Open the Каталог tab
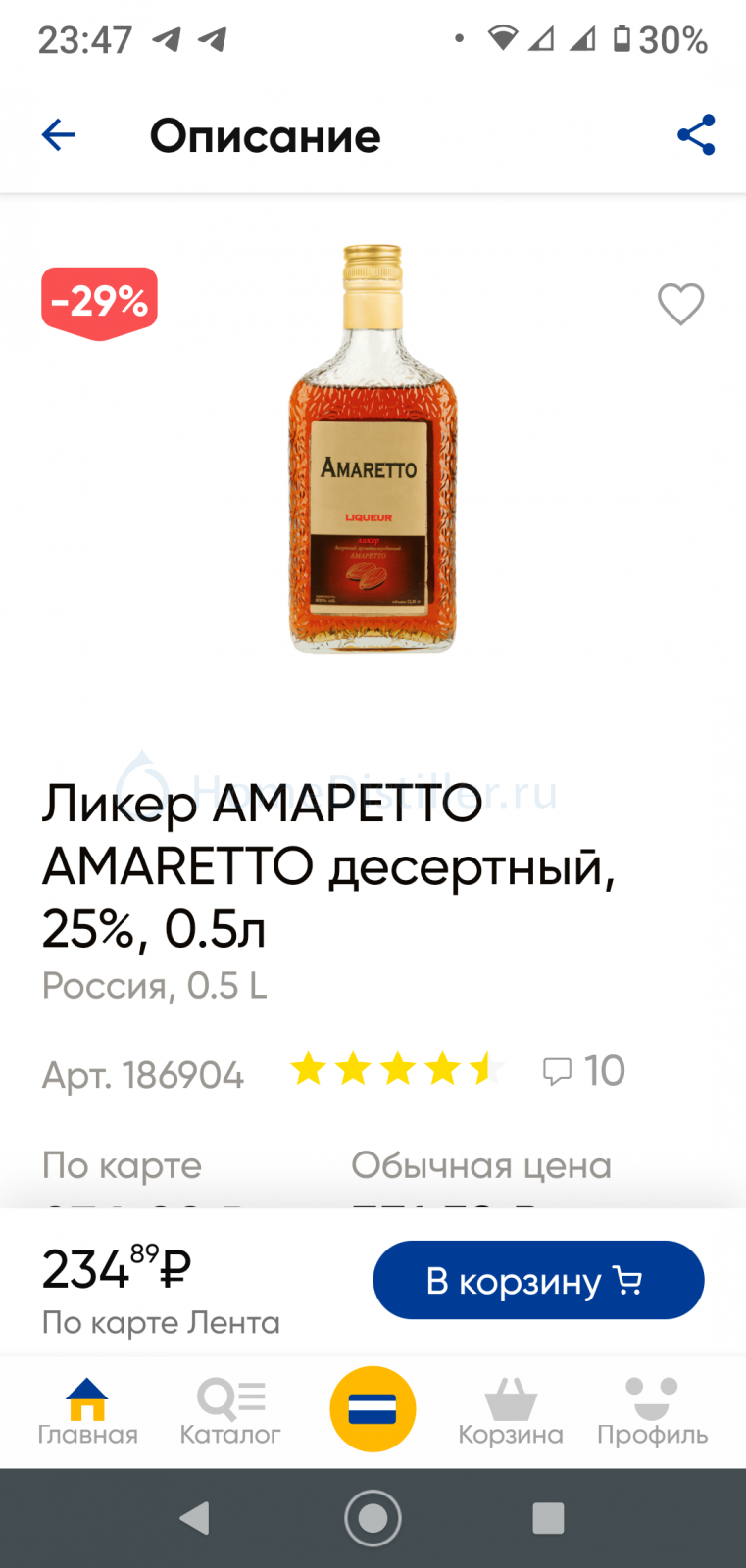The width and height of the screenshot is (746, 1568). tap(230, 1412)
